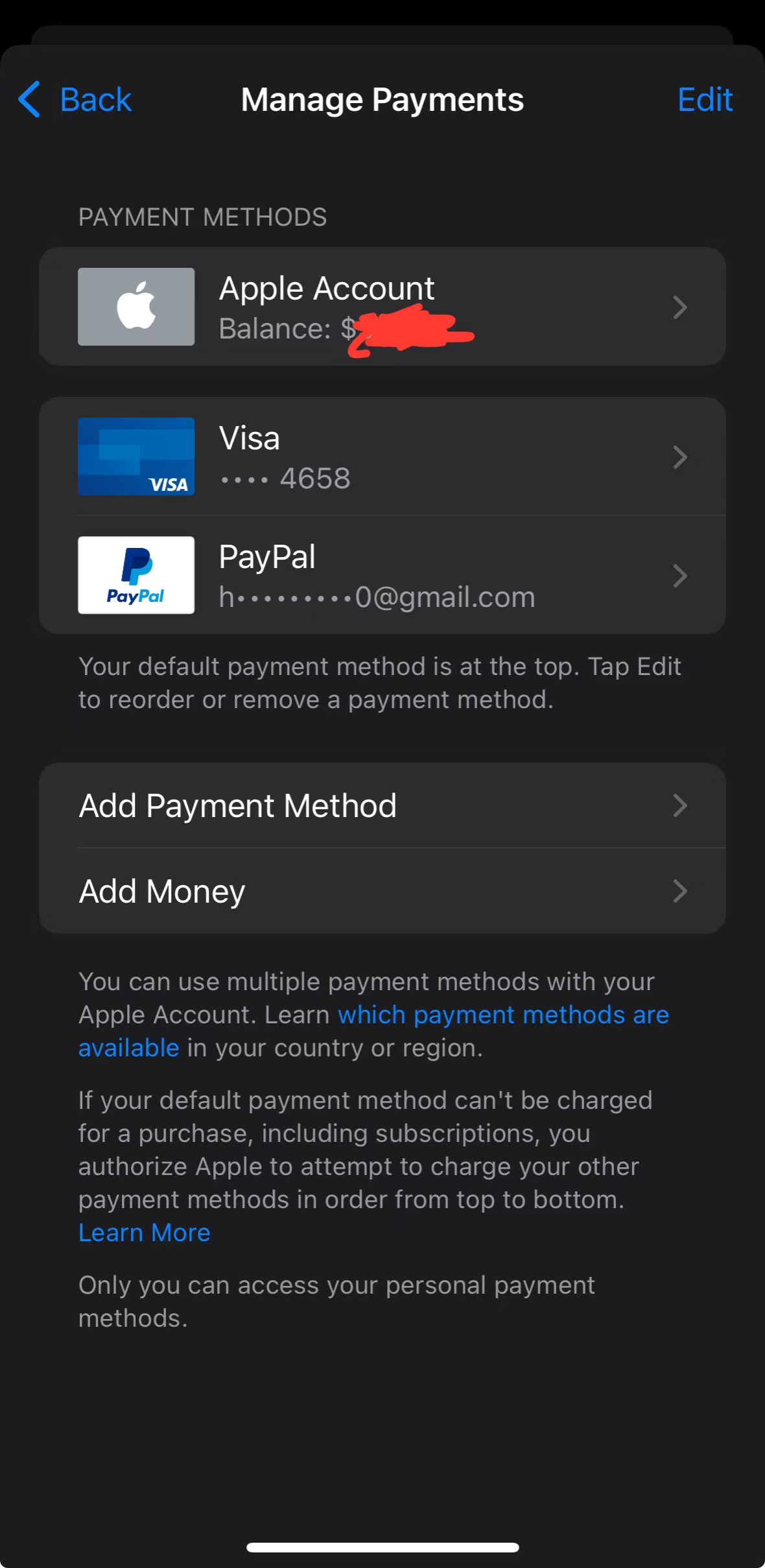This screenshot has height=1568, width=765.
Task: Tap Edit to reorder payment methods
Action: pos(705,100)
